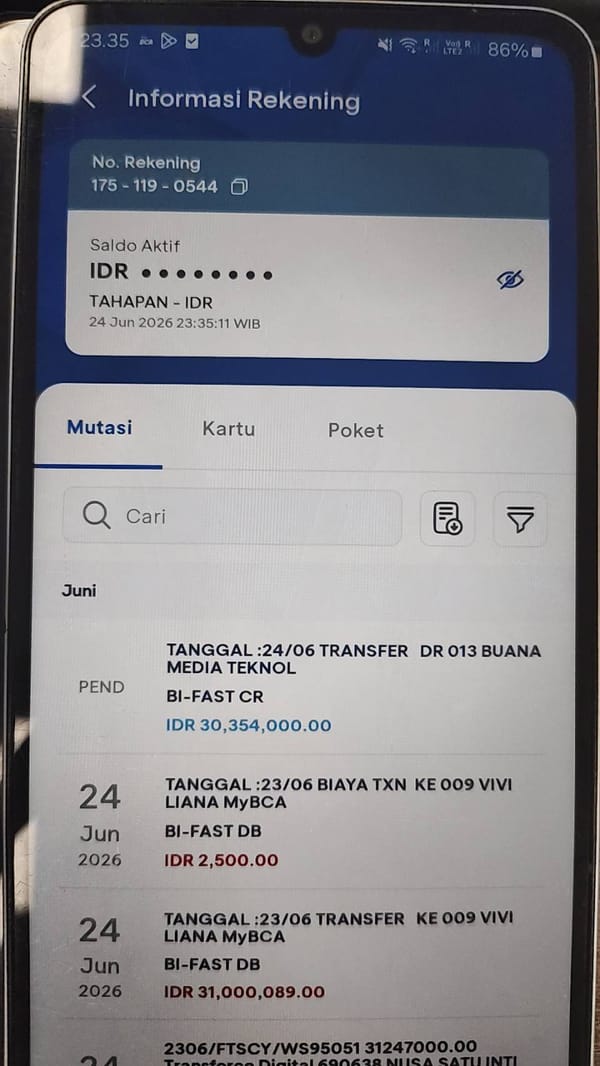The height and width of the screenshot is (1066, 600).
Task: Open the IDR 2,500.00 biaya txn entry
Action: pos(302,823)
